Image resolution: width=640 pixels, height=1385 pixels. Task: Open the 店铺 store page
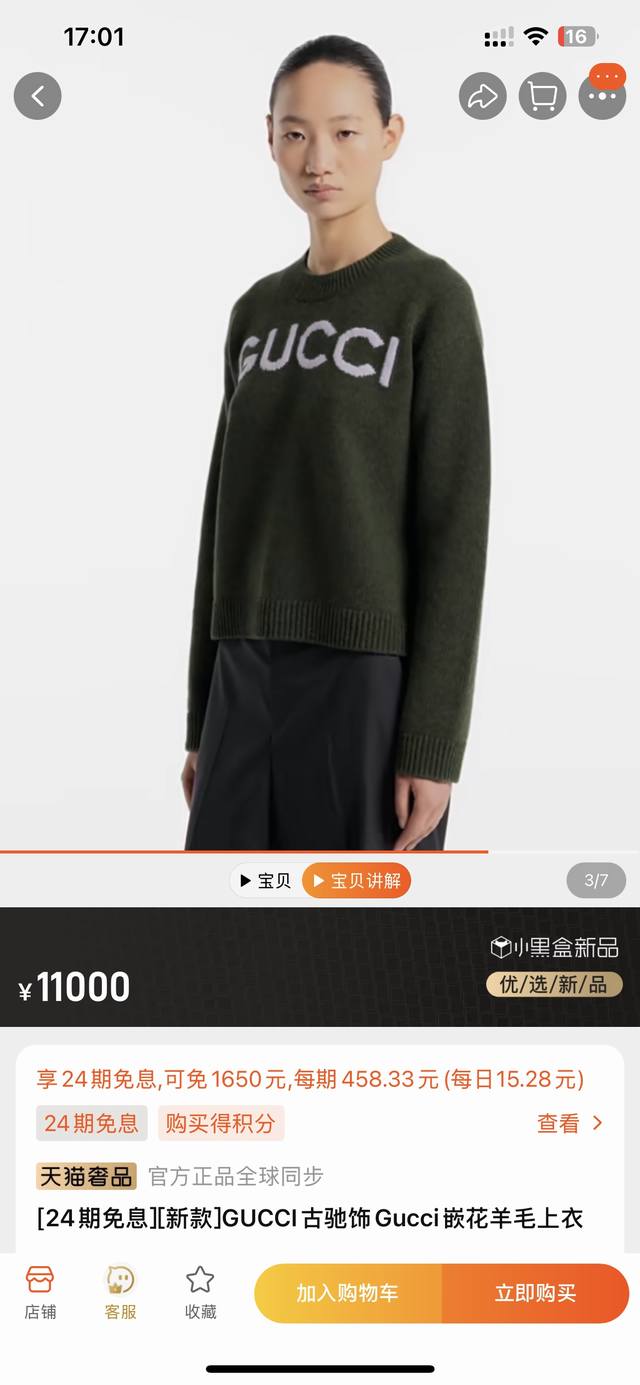point(40,1292)
